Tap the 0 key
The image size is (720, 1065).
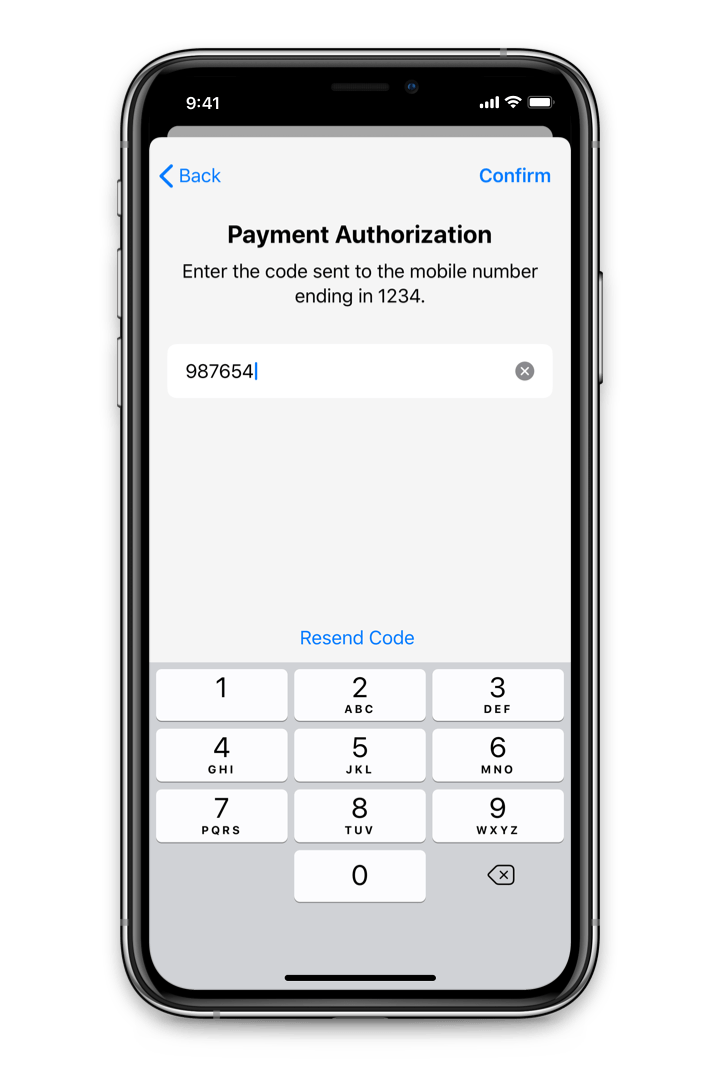pyautogui.click(x=359, y=876)
